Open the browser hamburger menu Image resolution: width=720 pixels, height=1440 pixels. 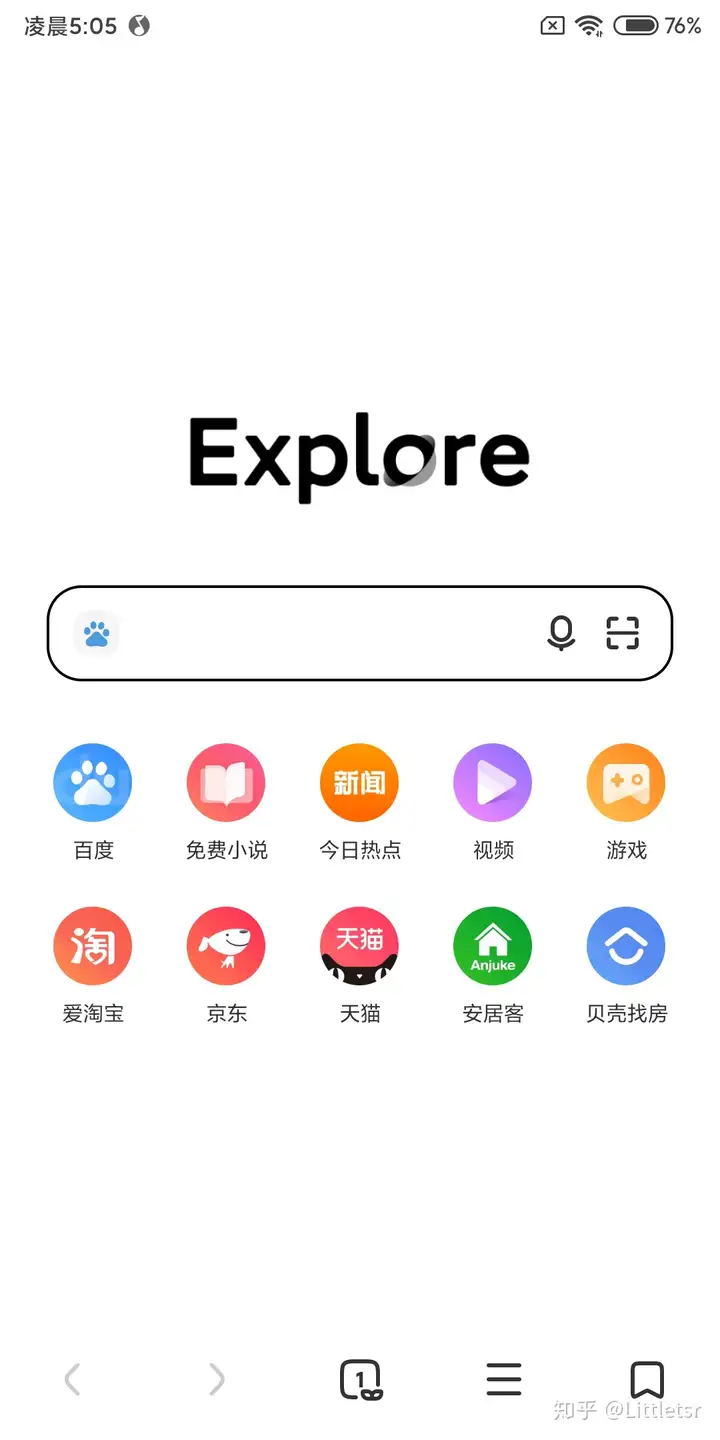(504, 1380)
